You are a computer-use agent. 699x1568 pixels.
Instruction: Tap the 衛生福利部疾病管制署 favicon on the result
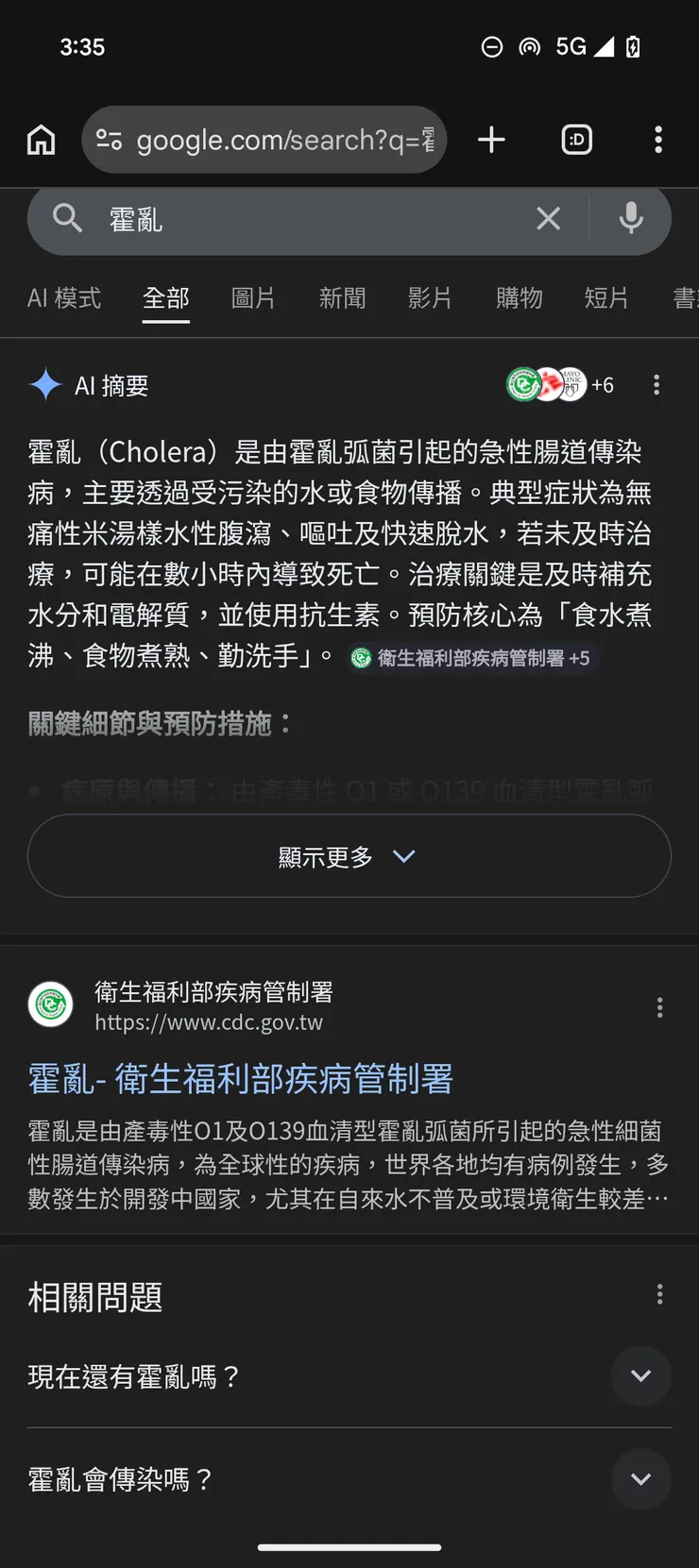[x=50, y=1004]
